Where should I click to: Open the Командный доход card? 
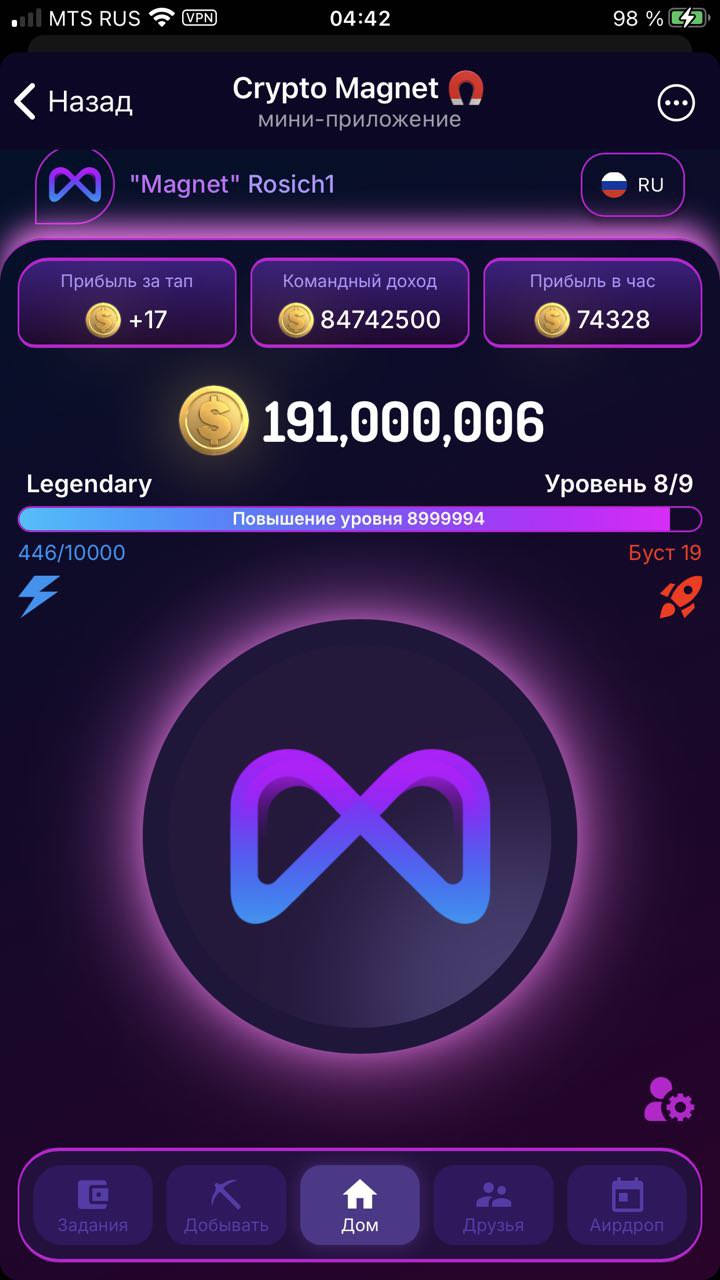360,303
